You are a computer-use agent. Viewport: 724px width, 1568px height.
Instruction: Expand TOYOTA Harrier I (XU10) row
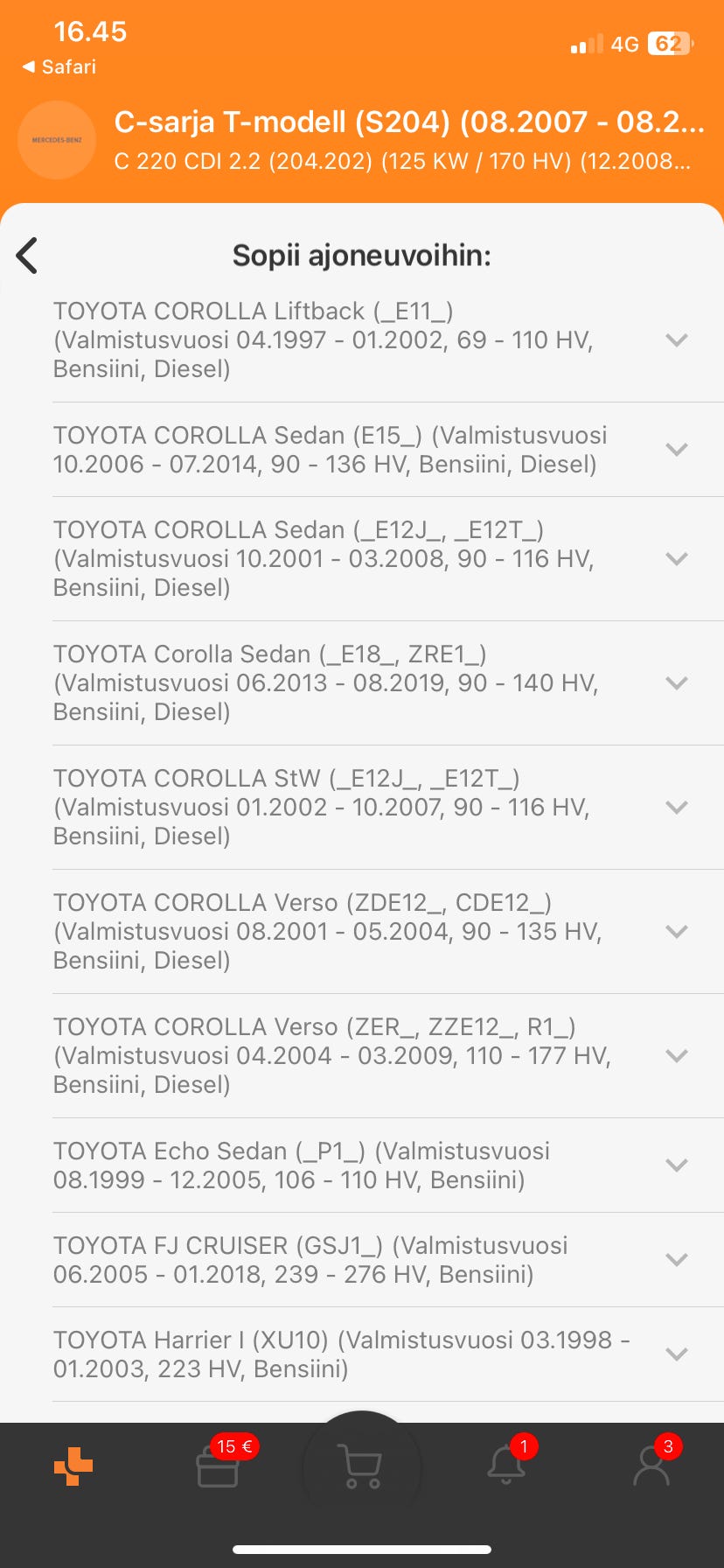(676, 1354)
